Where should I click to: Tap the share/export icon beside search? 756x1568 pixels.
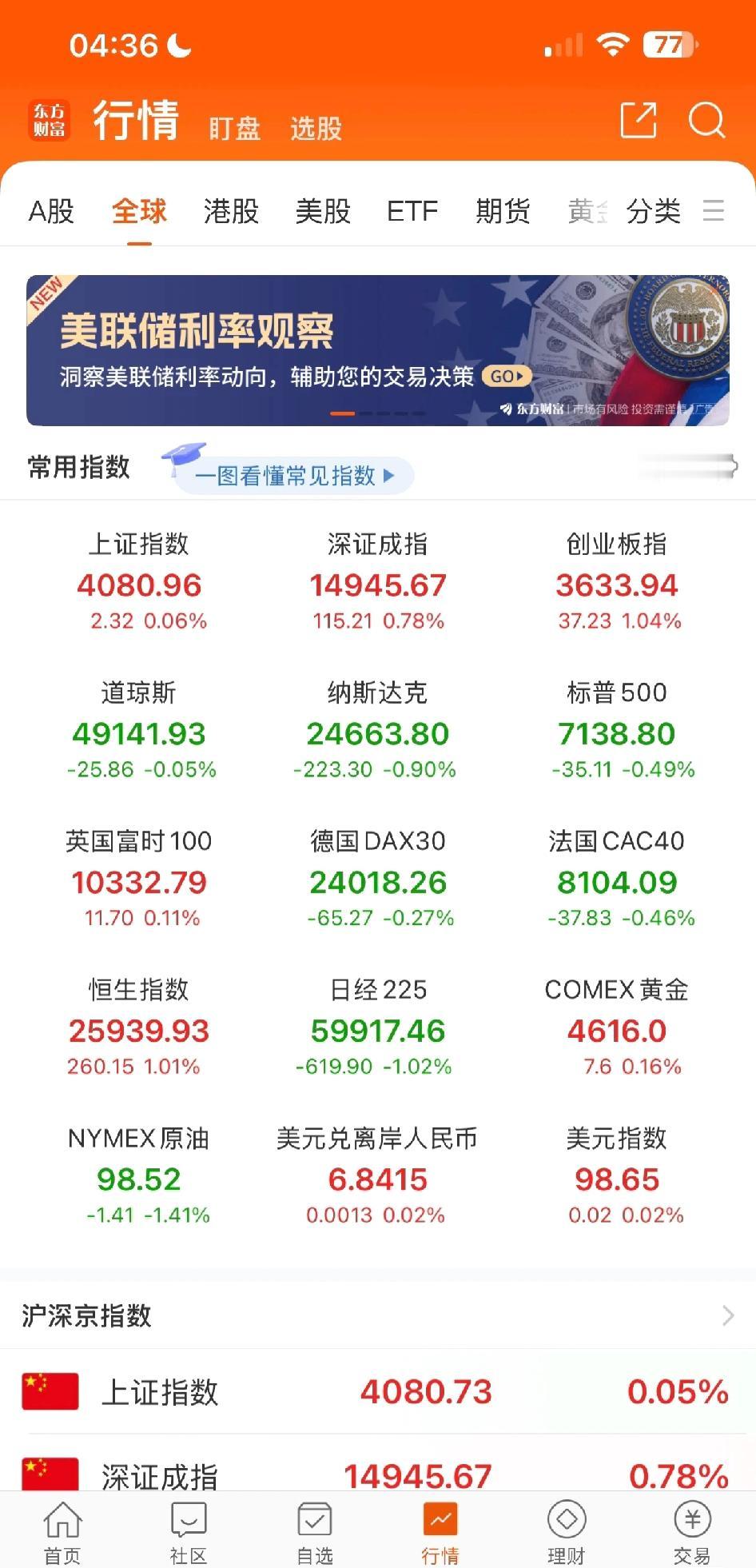click(638, 122)
